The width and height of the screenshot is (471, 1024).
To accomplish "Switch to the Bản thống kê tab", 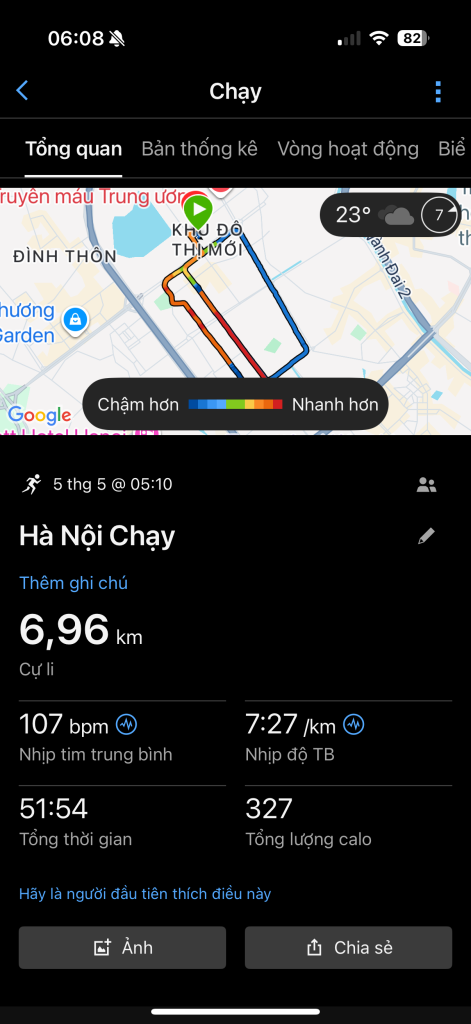I will [199, 149].
